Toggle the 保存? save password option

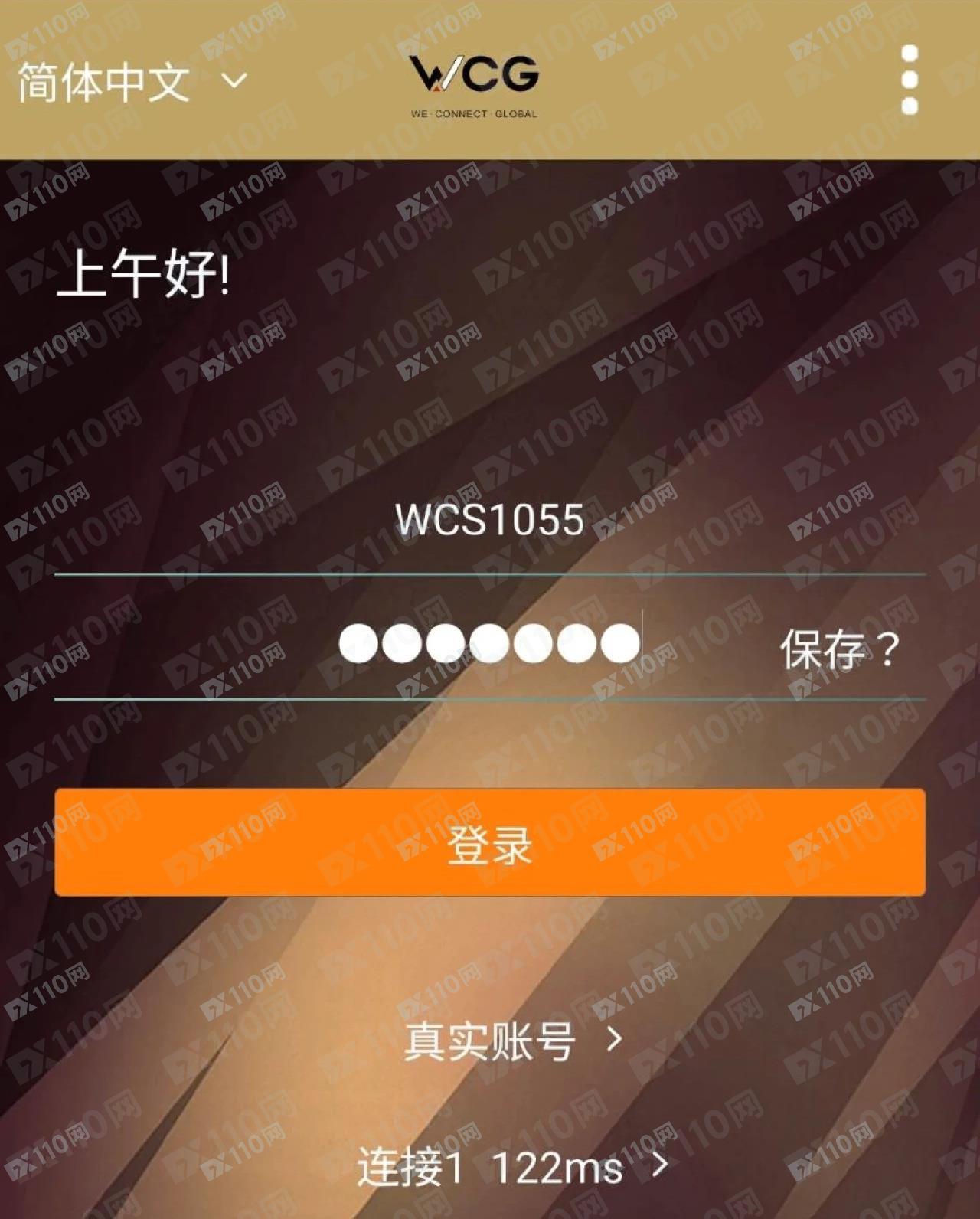tap(839, 649)
